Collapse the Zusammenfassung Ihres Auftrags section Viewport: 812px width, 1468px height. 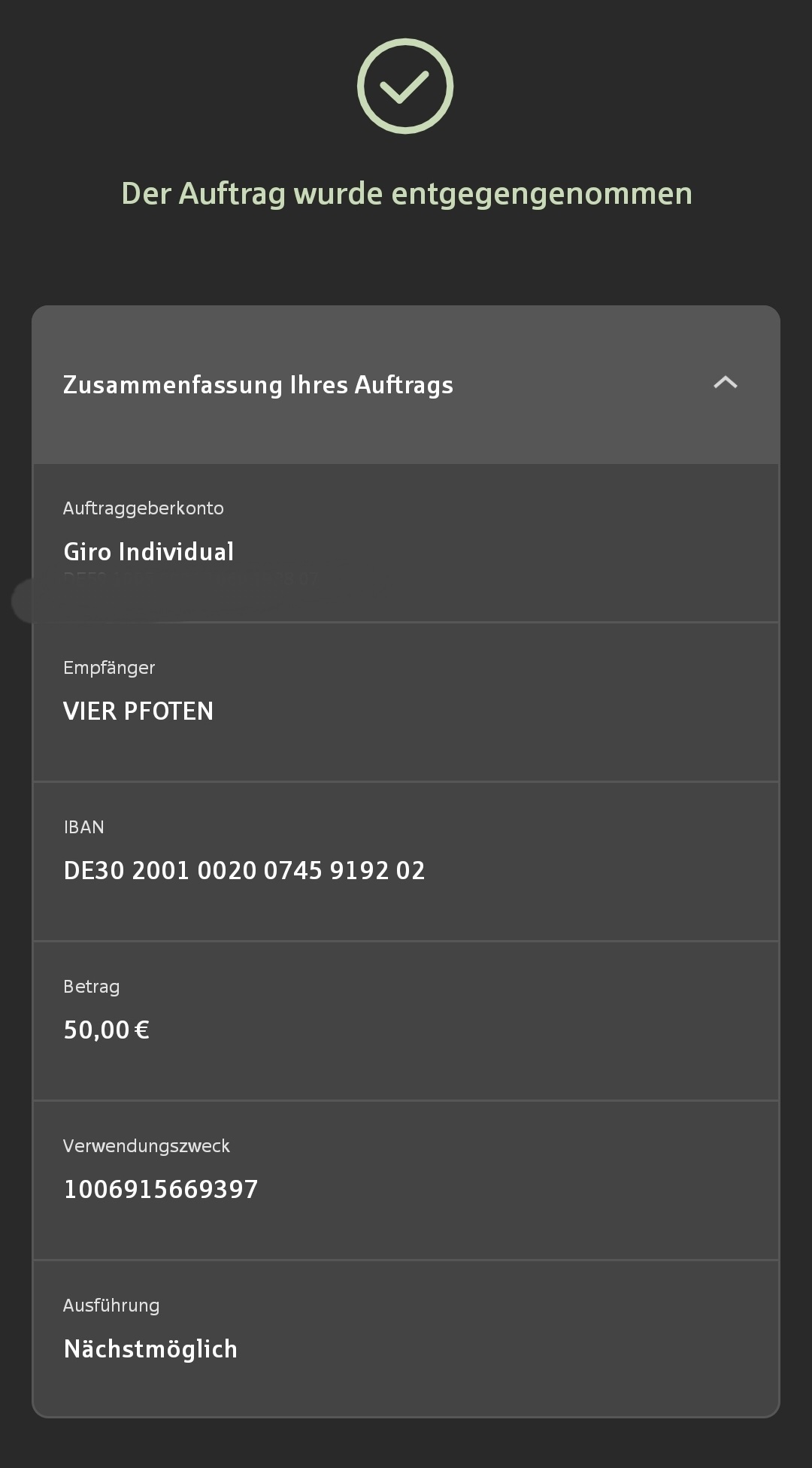(725, 384)
